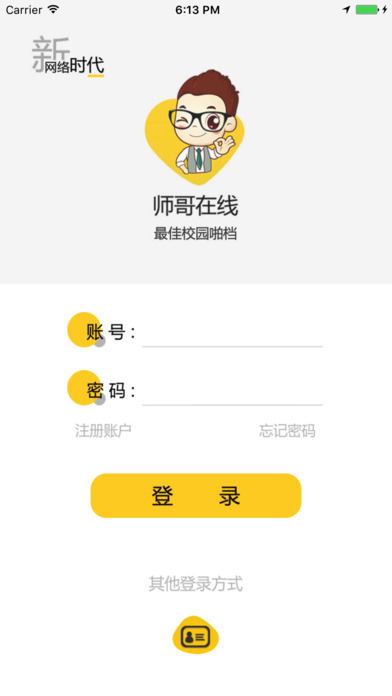Image resolution: width=392 pixels, height=696 pixels.
Task: Focus the 密码 password field
Action: coord(232,391)
